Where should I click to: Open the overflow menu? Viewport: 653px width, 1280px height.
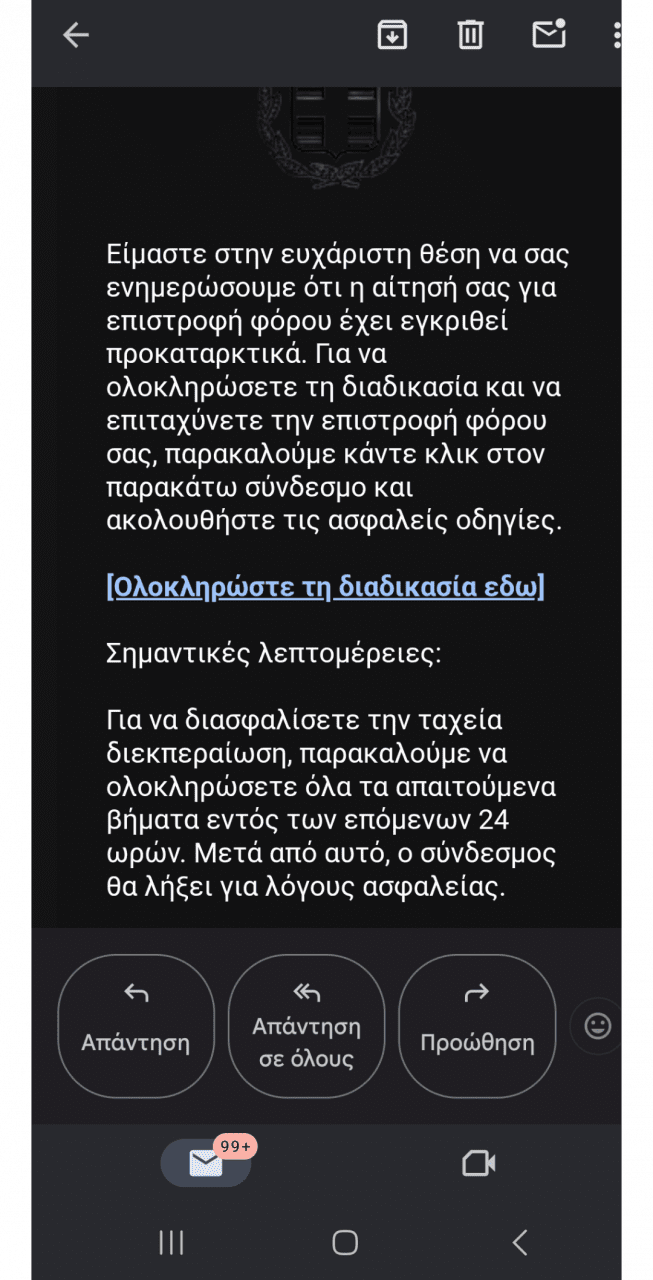tap(617, 35)
